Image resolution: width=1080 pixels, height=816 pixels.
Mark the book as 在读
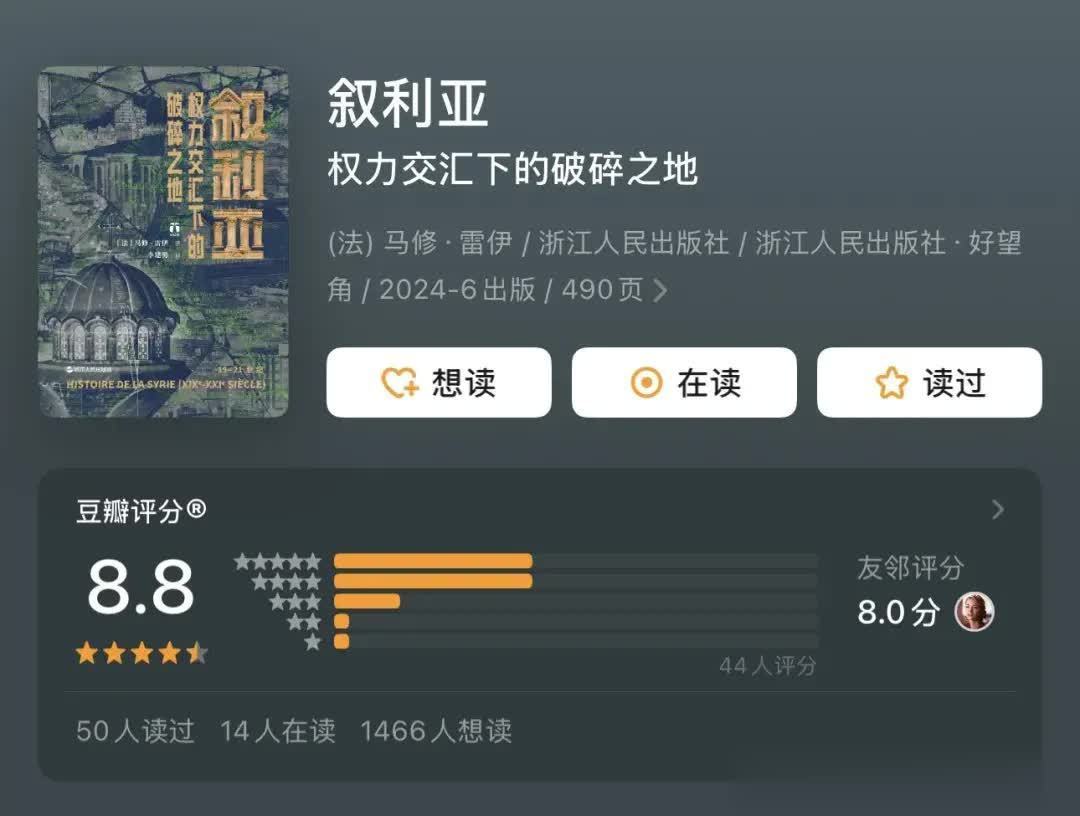tap(684, 383)
